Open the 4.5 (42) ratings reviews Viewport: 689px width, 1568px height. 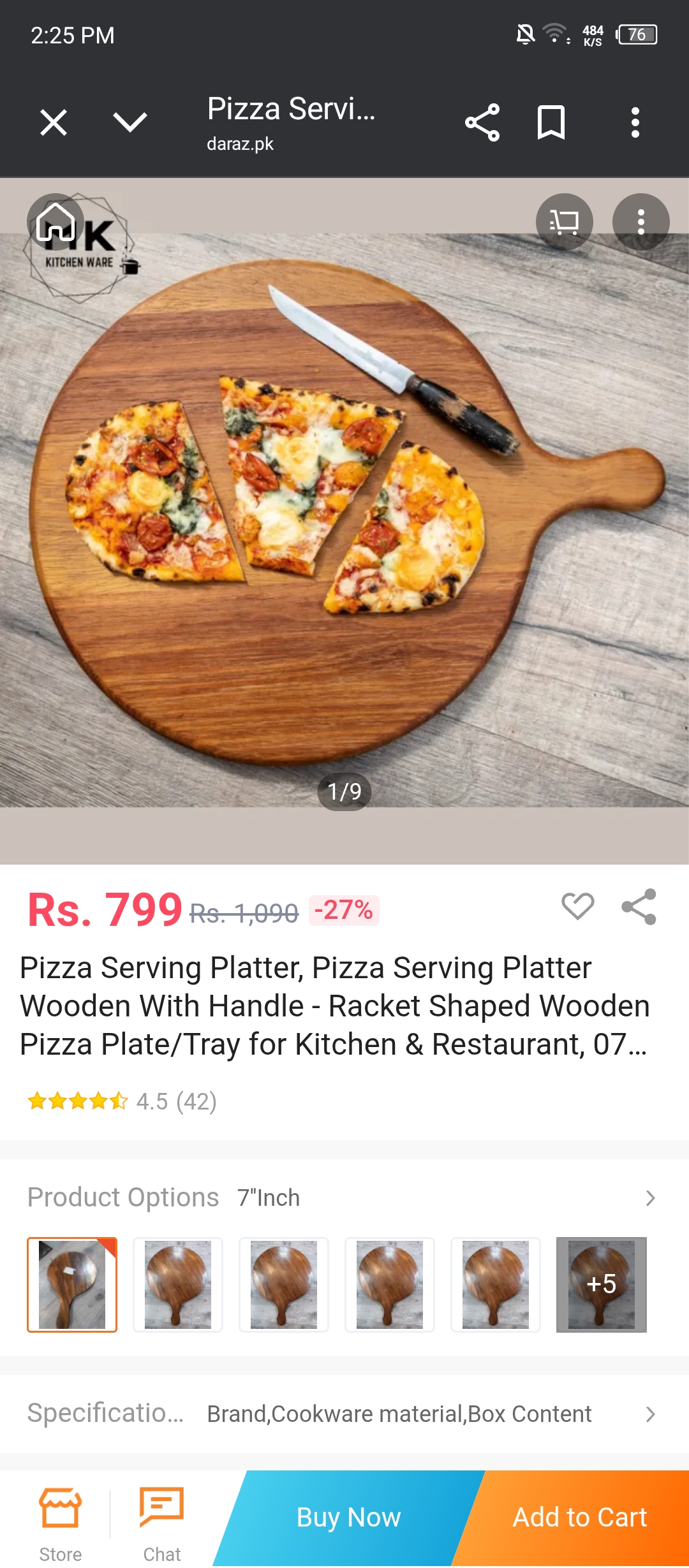pos(122,1101)
